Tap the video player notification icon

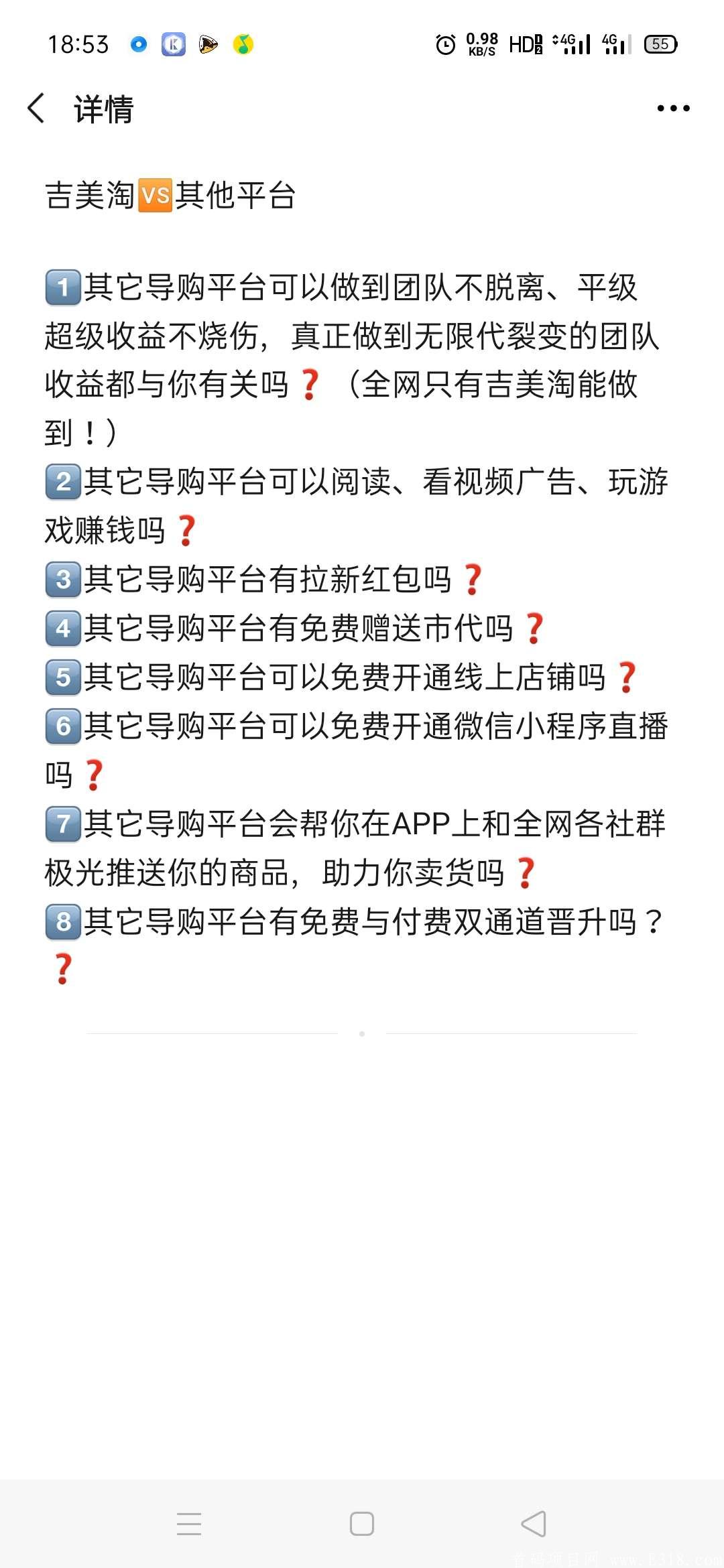(208, 44)
